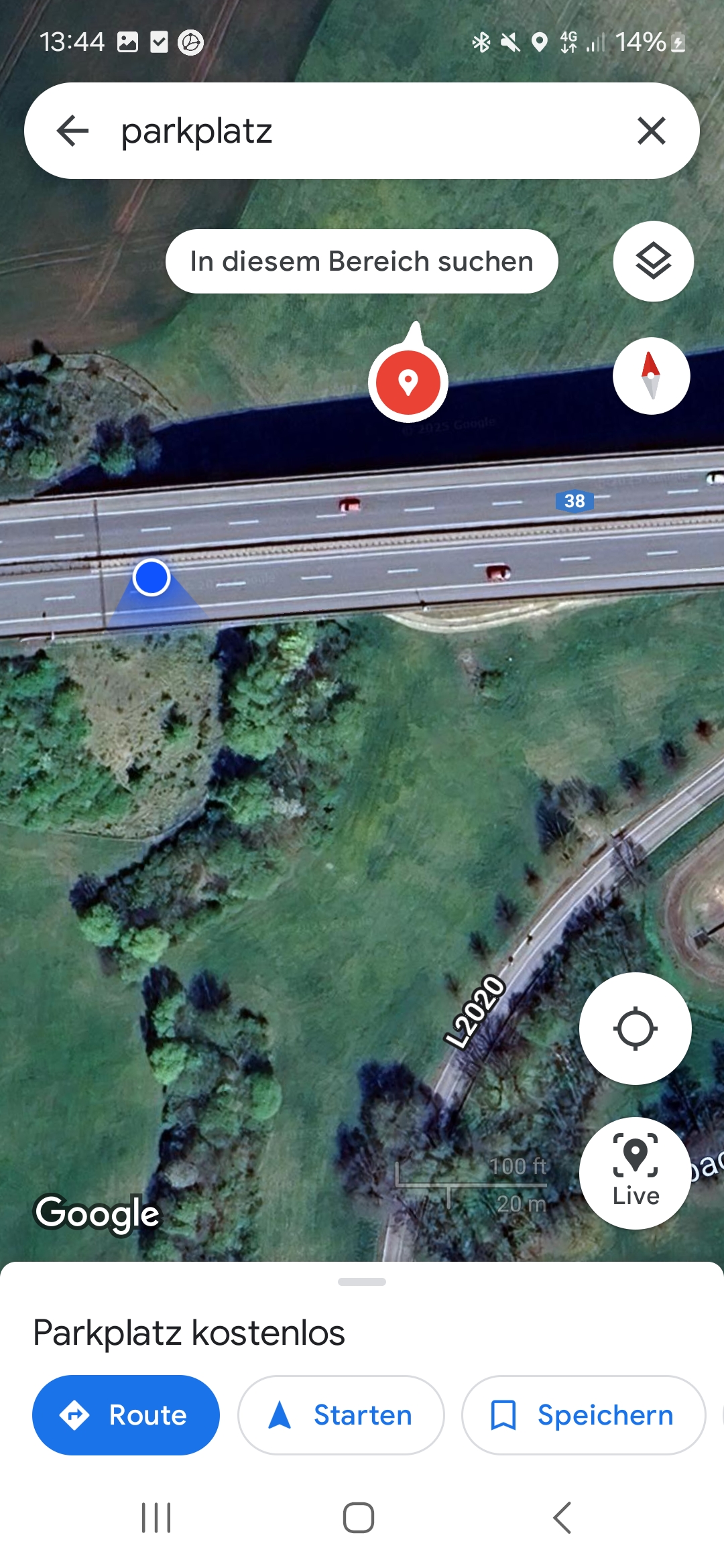
Task: Clear the parkplatz search with the X
Action: tap(652, 131)
